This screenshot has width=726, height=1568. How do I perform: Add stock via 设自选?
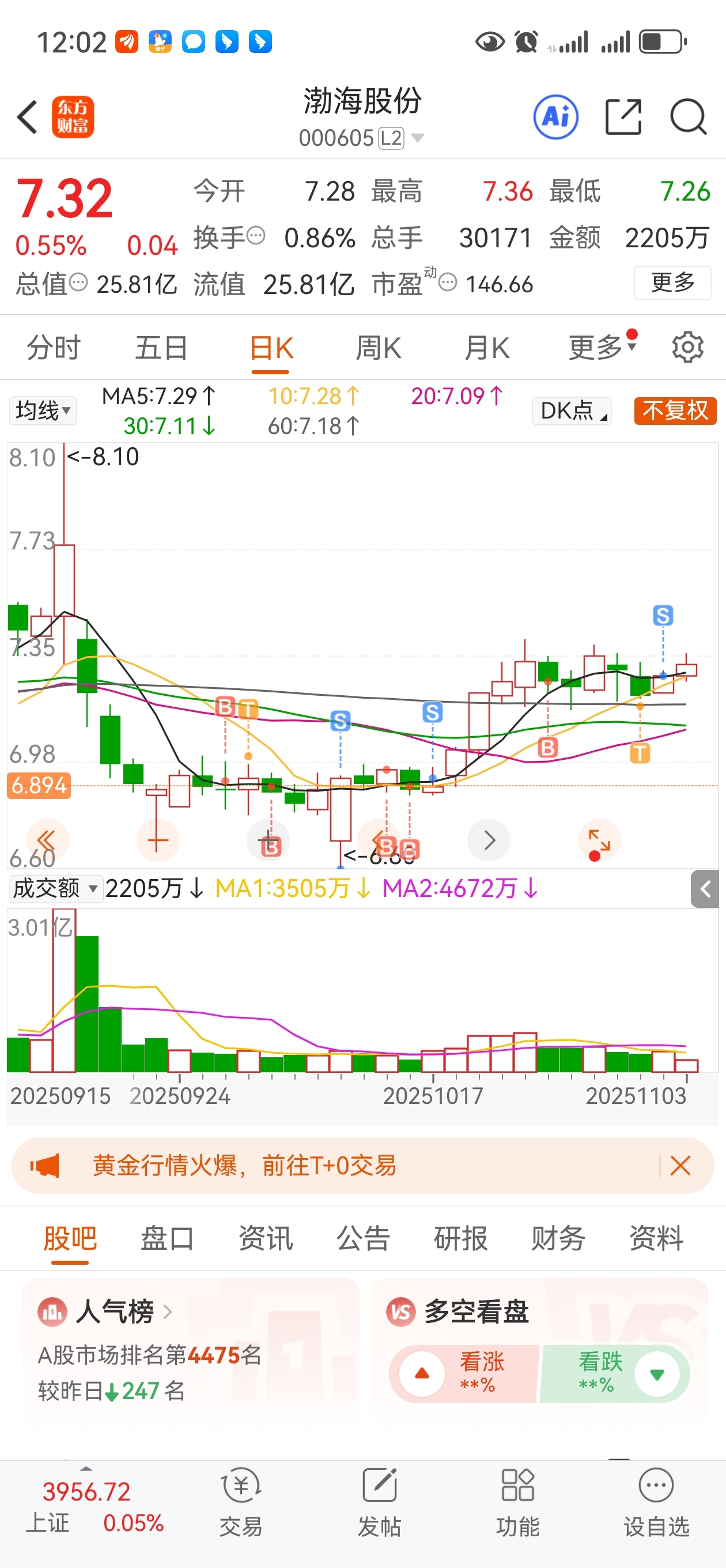point(656,1501)
